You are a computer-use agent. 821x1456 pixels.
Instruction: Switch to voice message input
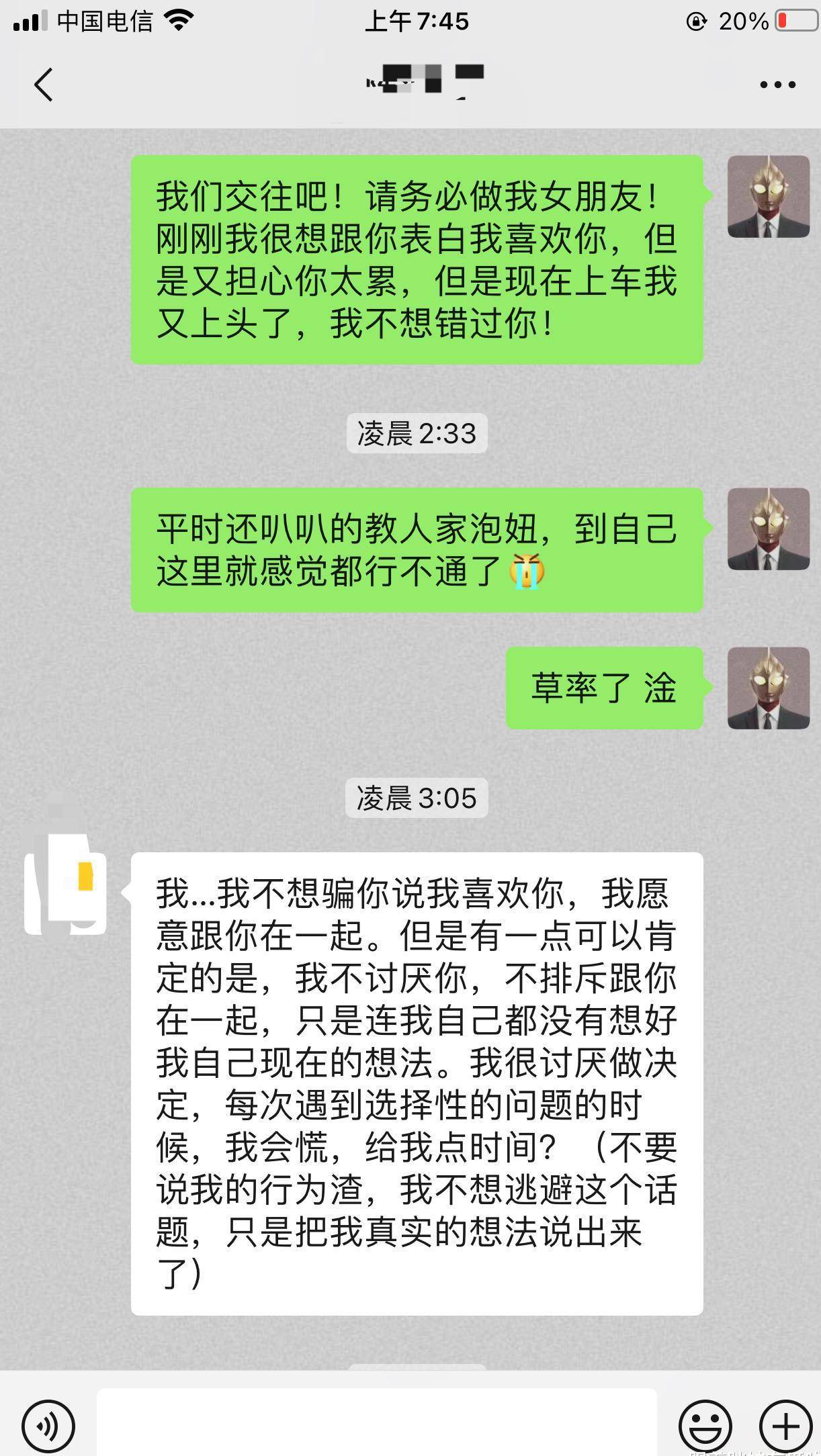click(x=48, y=1425)
